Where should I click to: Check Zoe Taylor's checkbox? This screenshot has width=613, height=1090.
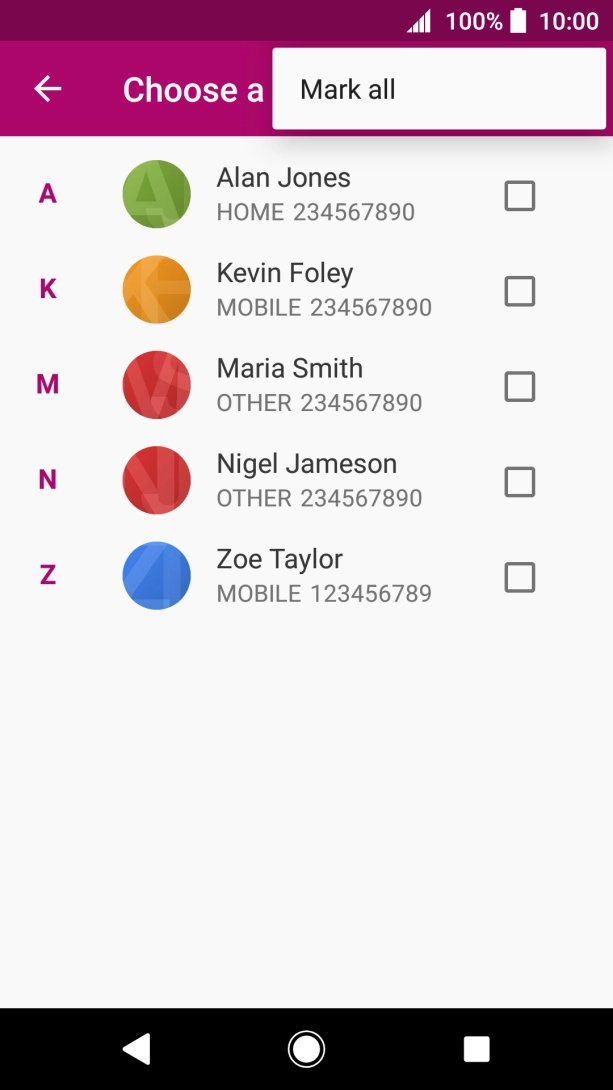(x=519, y=577)
